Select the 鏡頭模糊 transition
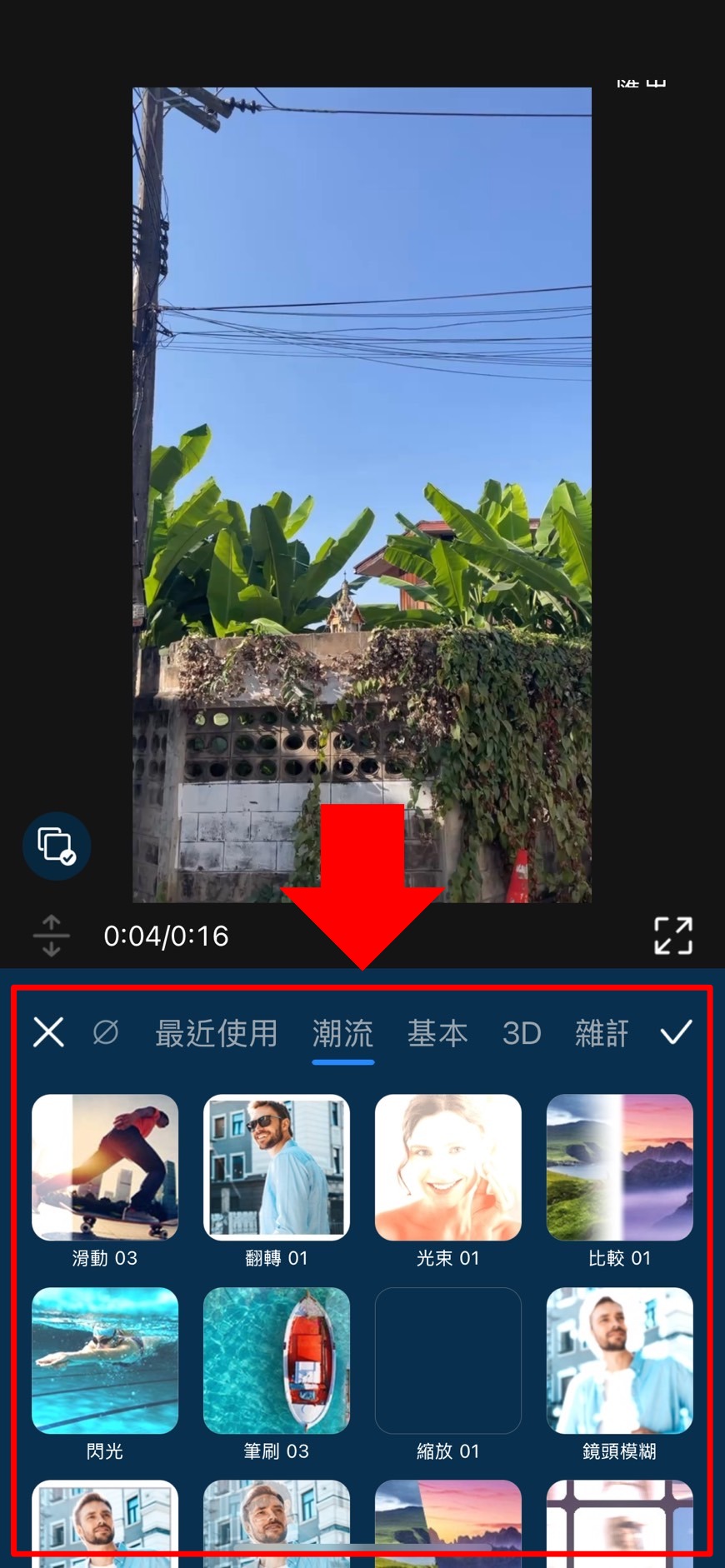This screenshot has width=725, height=1568. click(619, 1361)
